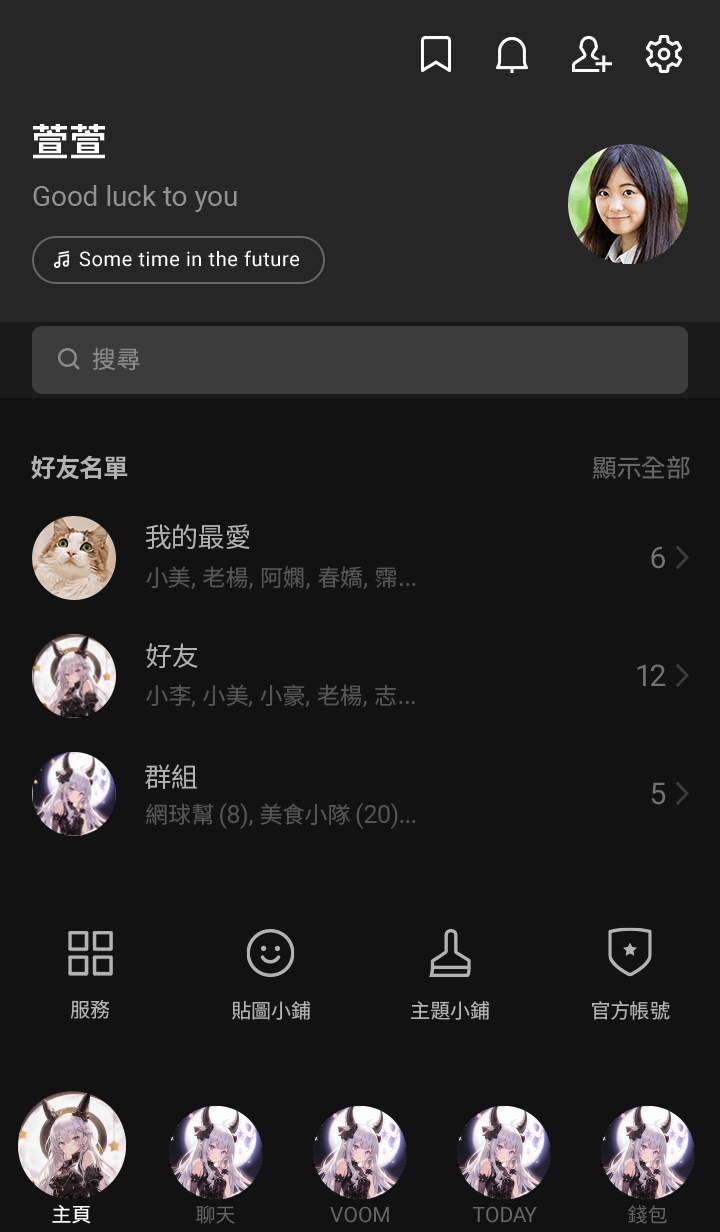
Task: Open the saved bookmarks icon
Action: click(435, 54)
